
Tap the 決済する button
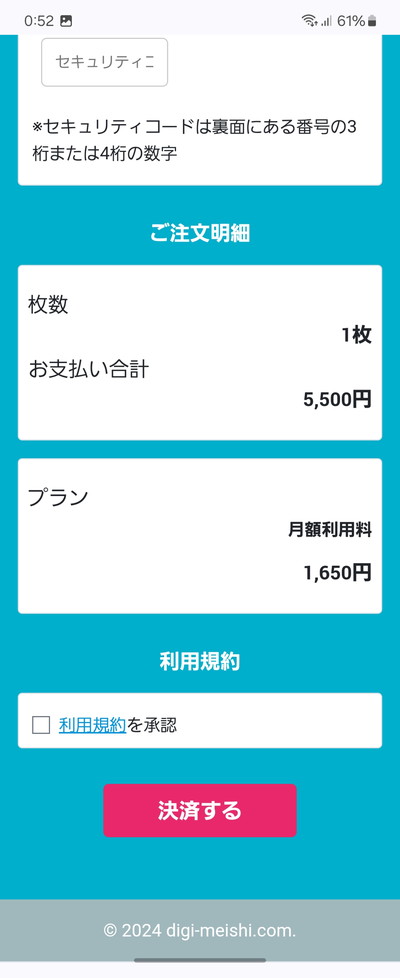[x=200, y=810]
